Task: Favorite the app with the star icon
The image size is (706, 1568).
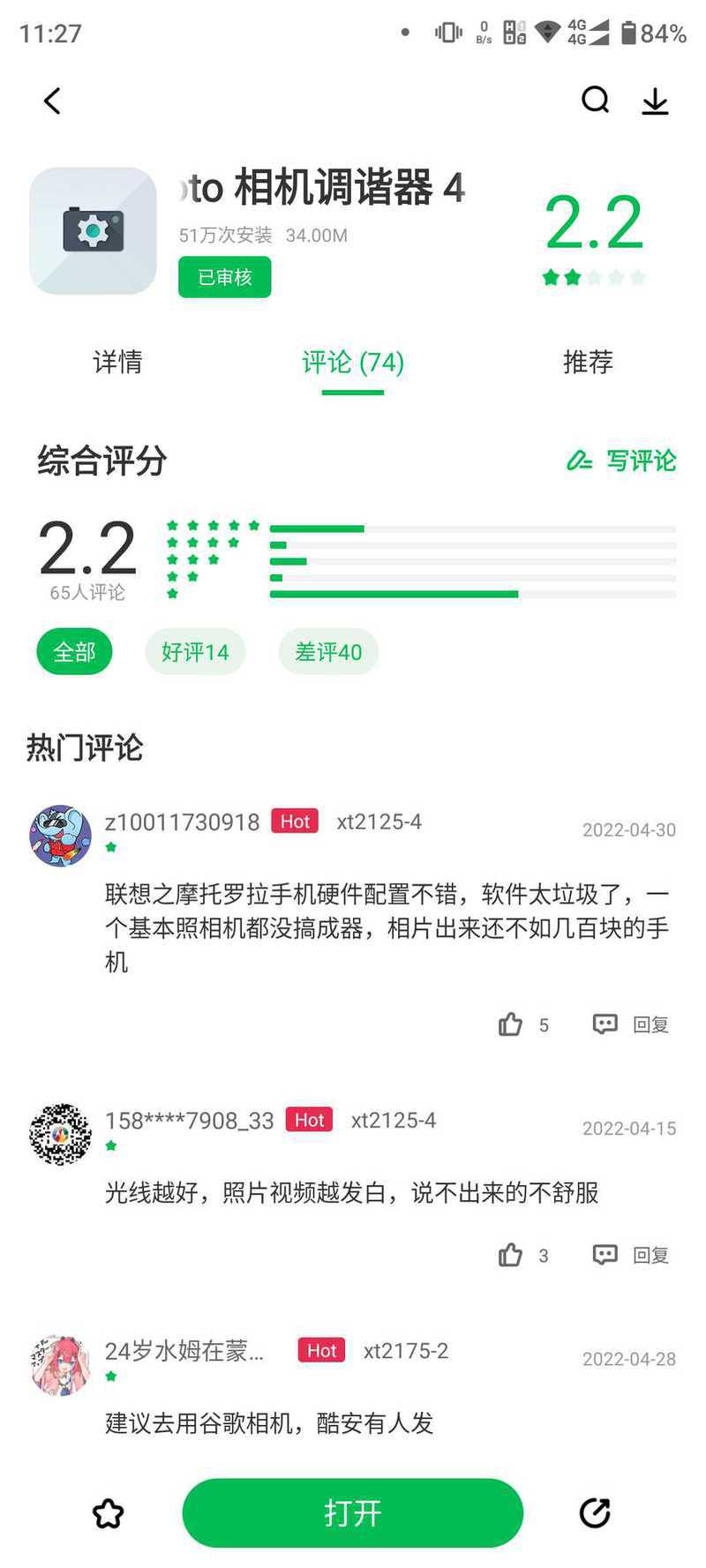Action: [109, 1513]
